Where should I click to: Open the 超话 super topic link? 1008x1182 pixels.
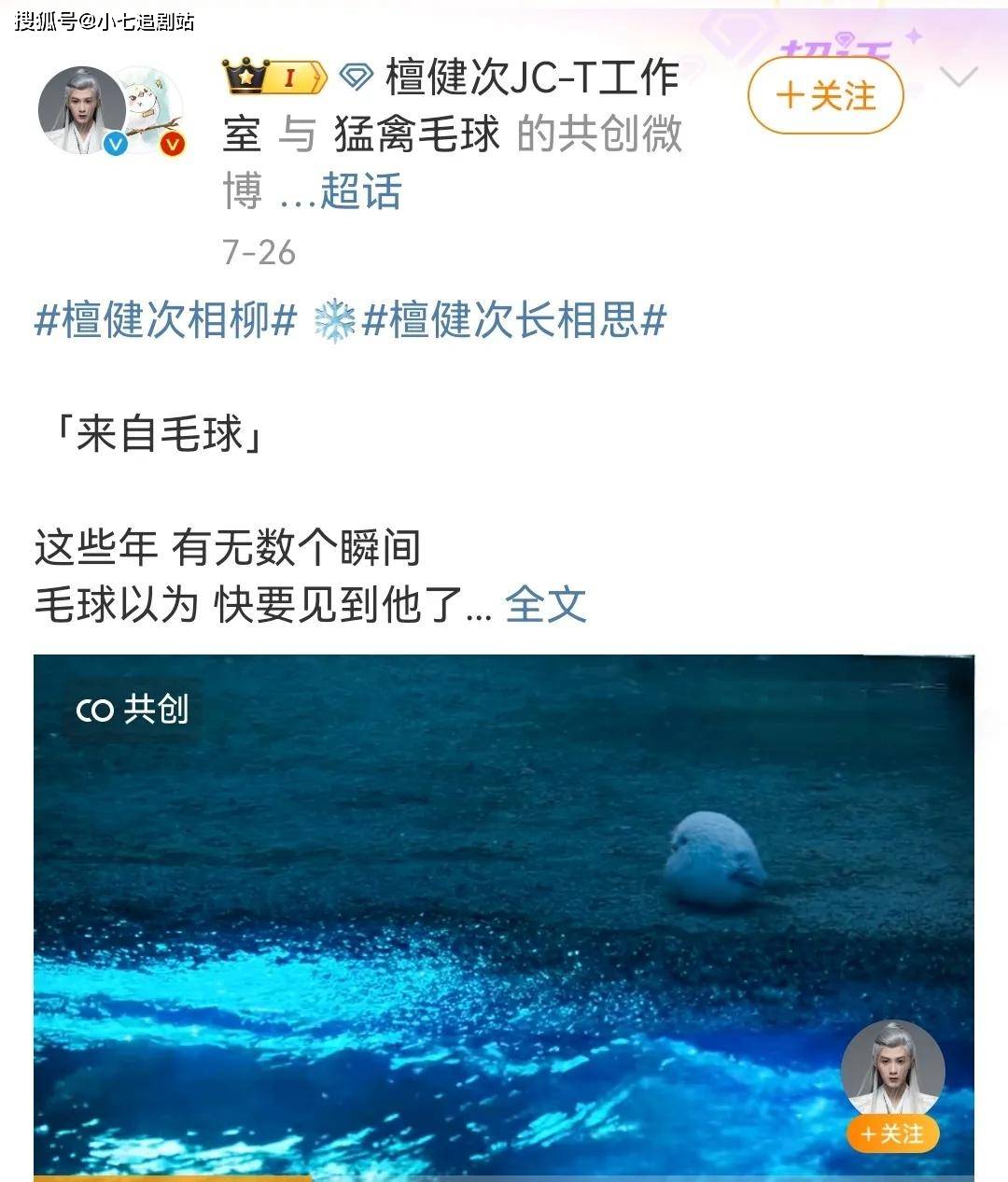tap(360, 192)
